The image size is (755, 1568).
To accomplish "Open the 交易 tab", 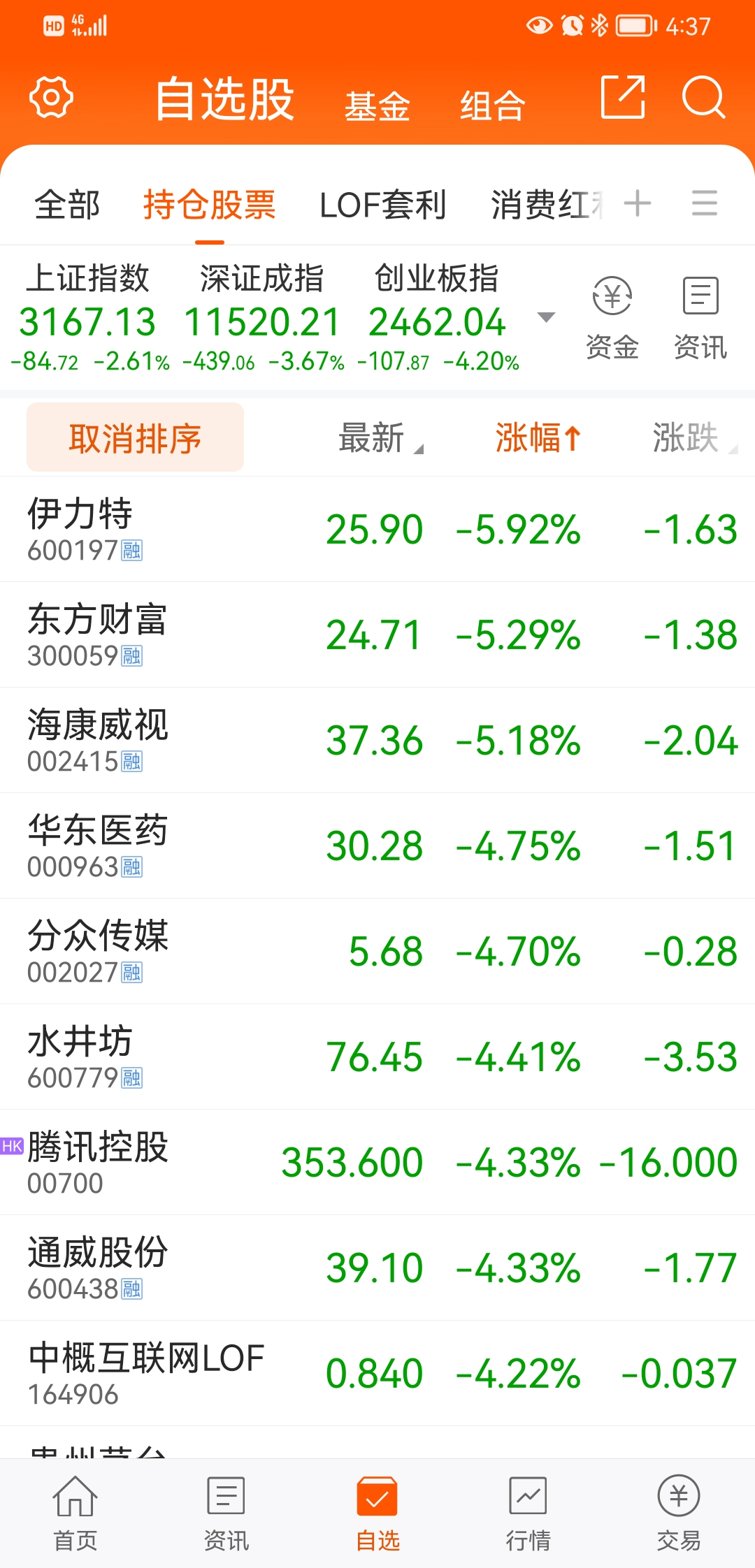I will click(678, 1513).
